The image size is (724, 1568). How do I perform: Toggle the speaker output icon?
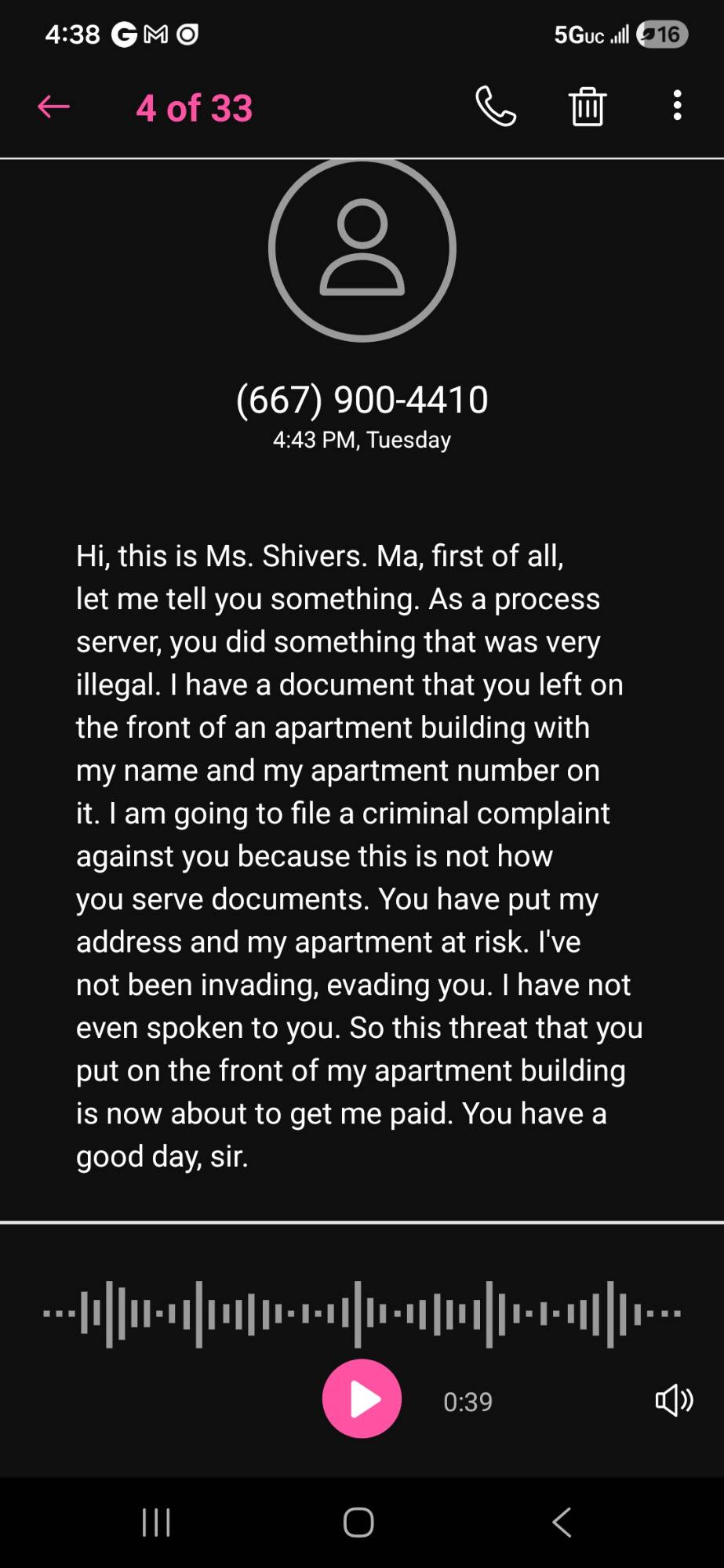(674, 1400)
